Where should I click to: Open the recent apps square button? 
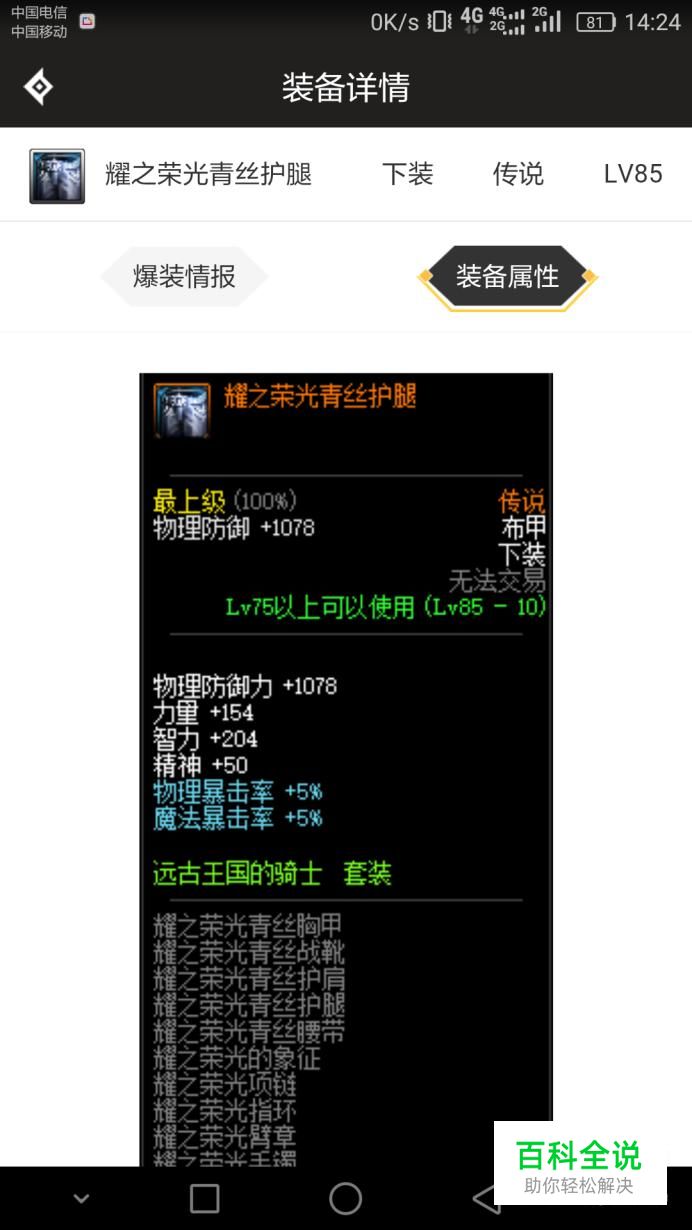(204, 1198)
